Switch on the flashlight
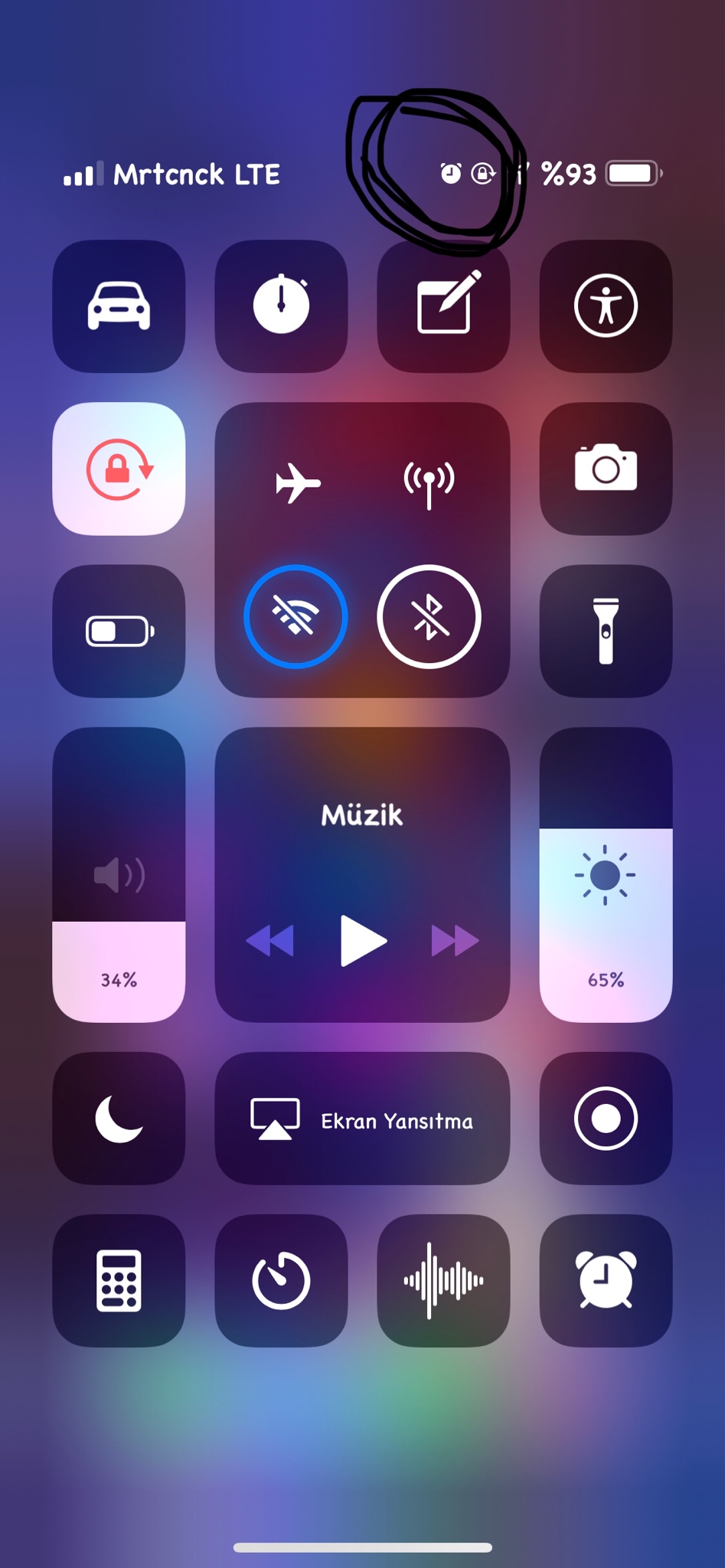Viewport: 725px width, 1568px height. (x=606, y=631)
